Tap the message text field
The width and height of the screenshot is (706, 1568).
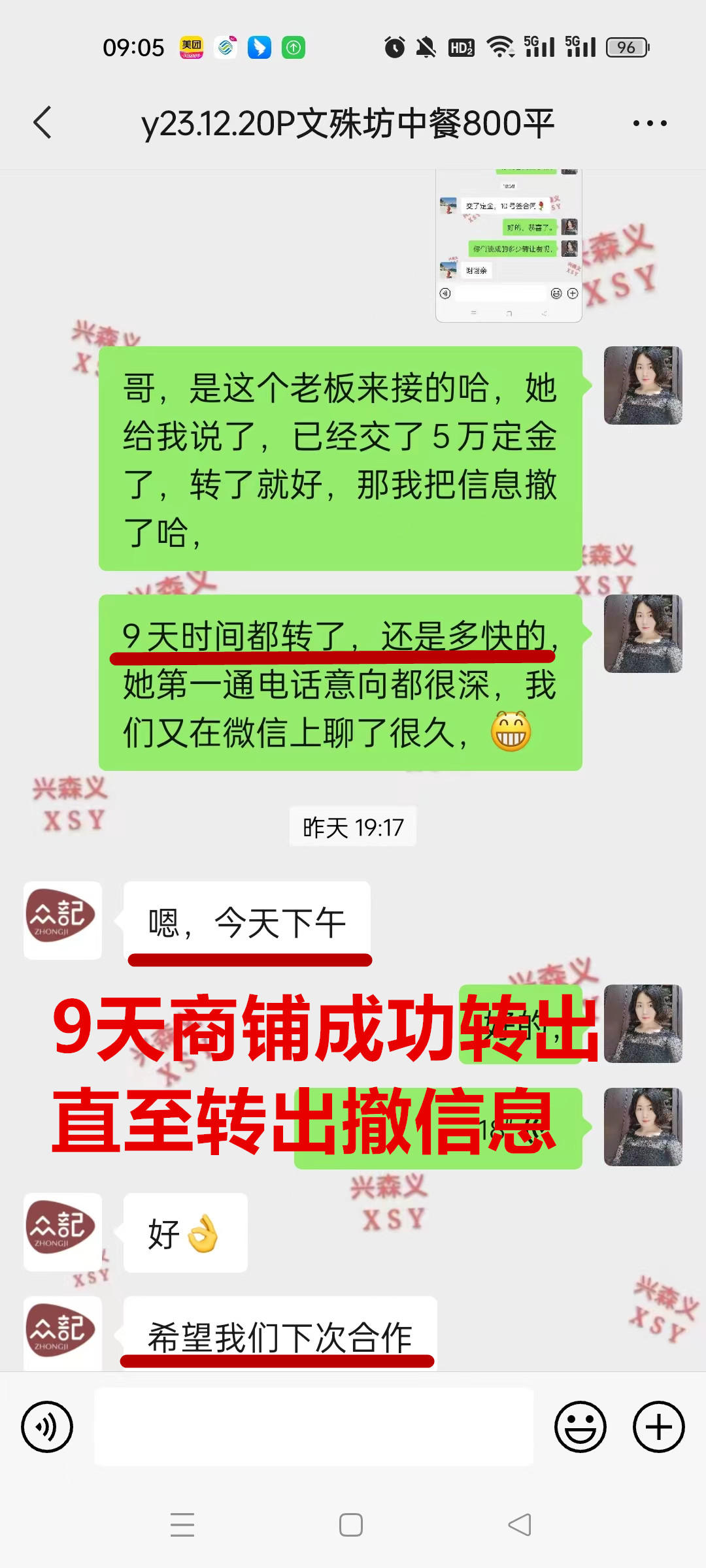coord(314,1426)
